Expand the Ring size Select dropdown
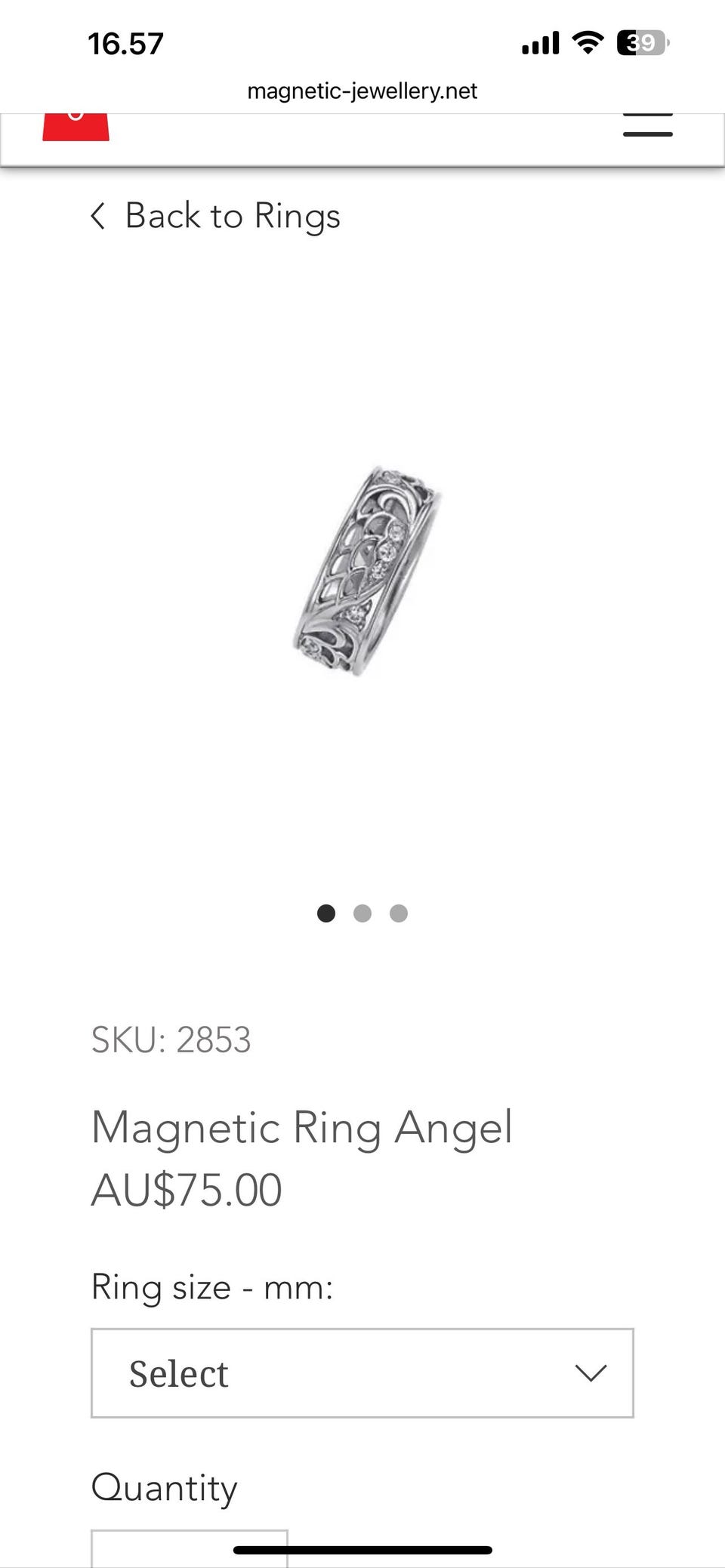This screenshot has height=1568, width=725. pyautogui.click(x=362, y=1373)
